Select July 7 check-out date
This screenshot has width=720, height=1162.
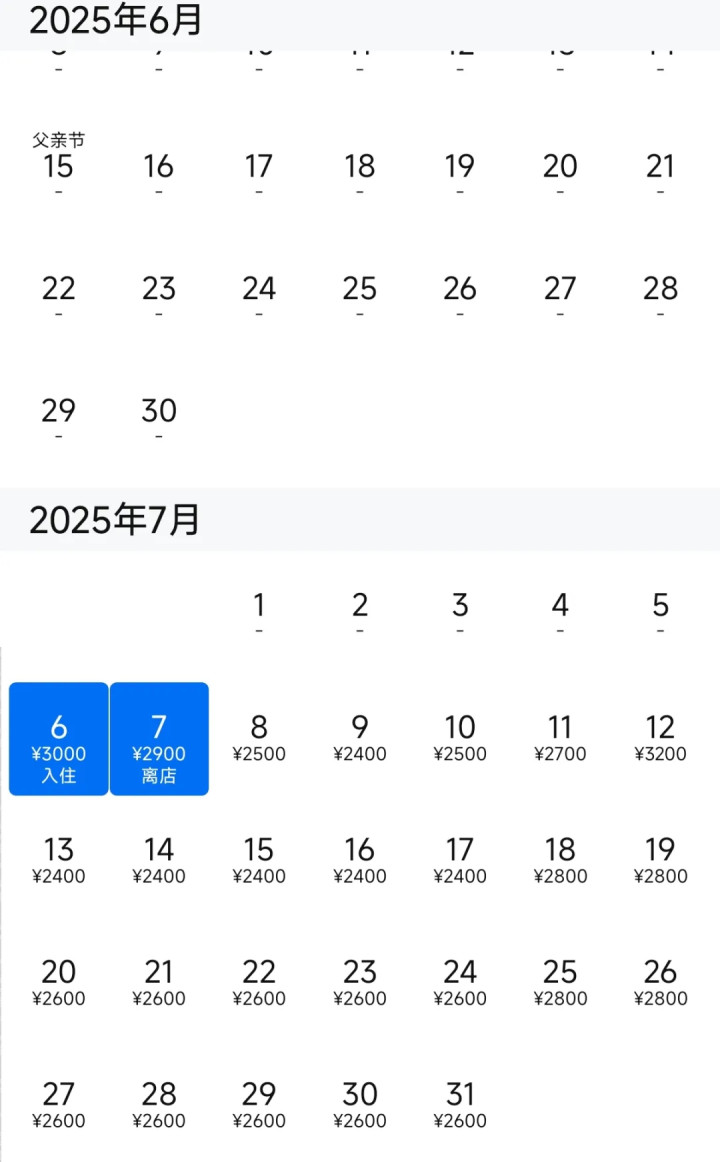159,739
